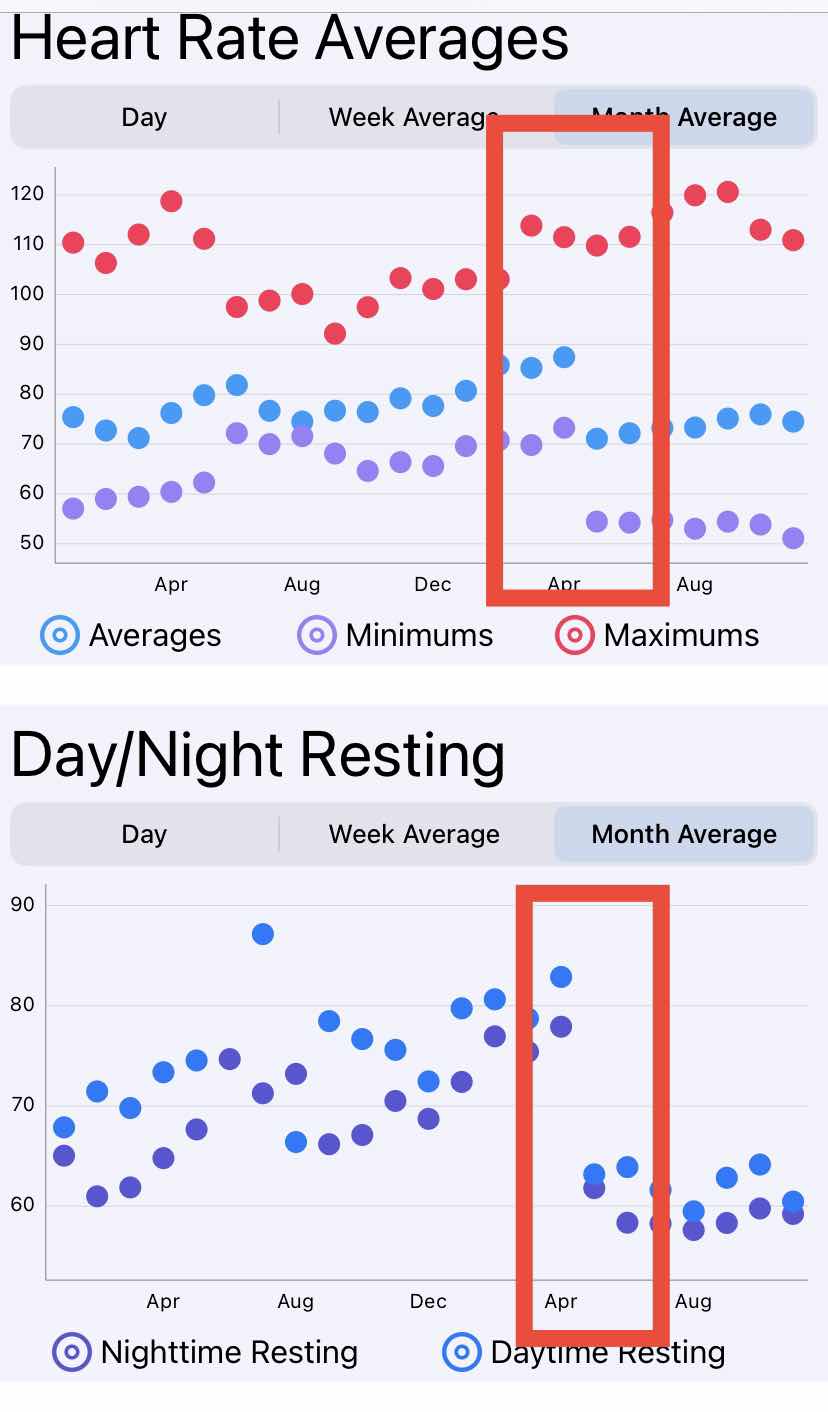Toggle the Maximums series in legend

click(657, 635)
